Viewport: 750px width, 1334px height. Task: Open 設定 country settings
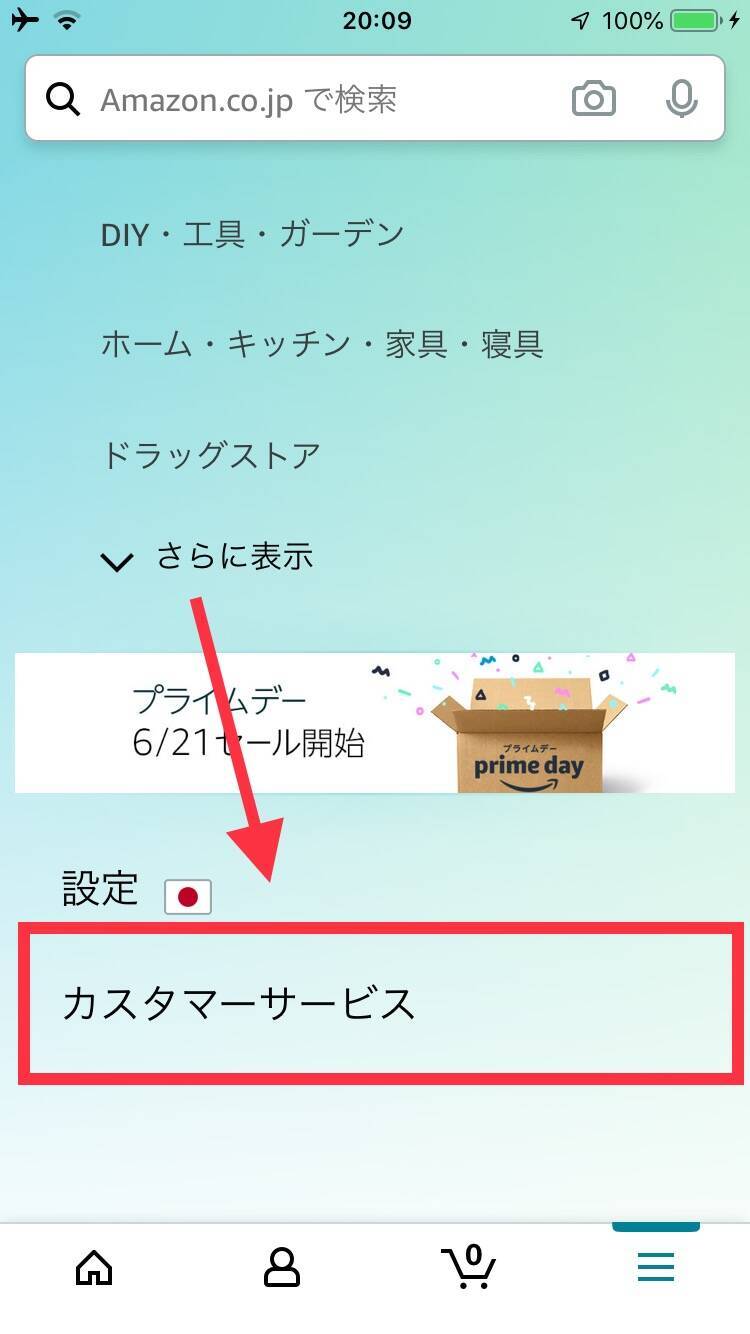137,889
